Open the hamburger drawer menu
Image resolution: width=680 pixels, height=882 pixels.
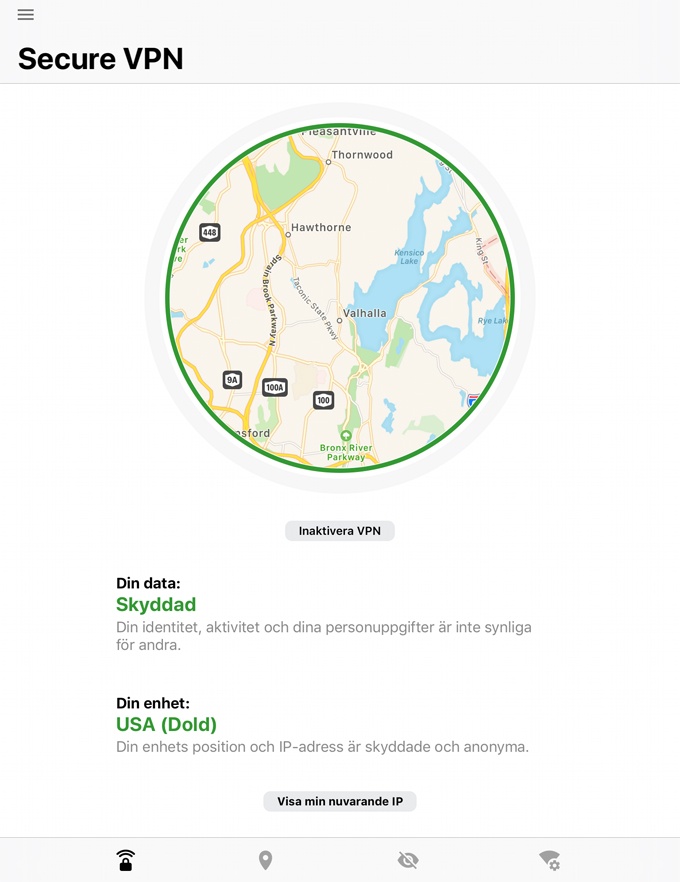pos(26,15)
